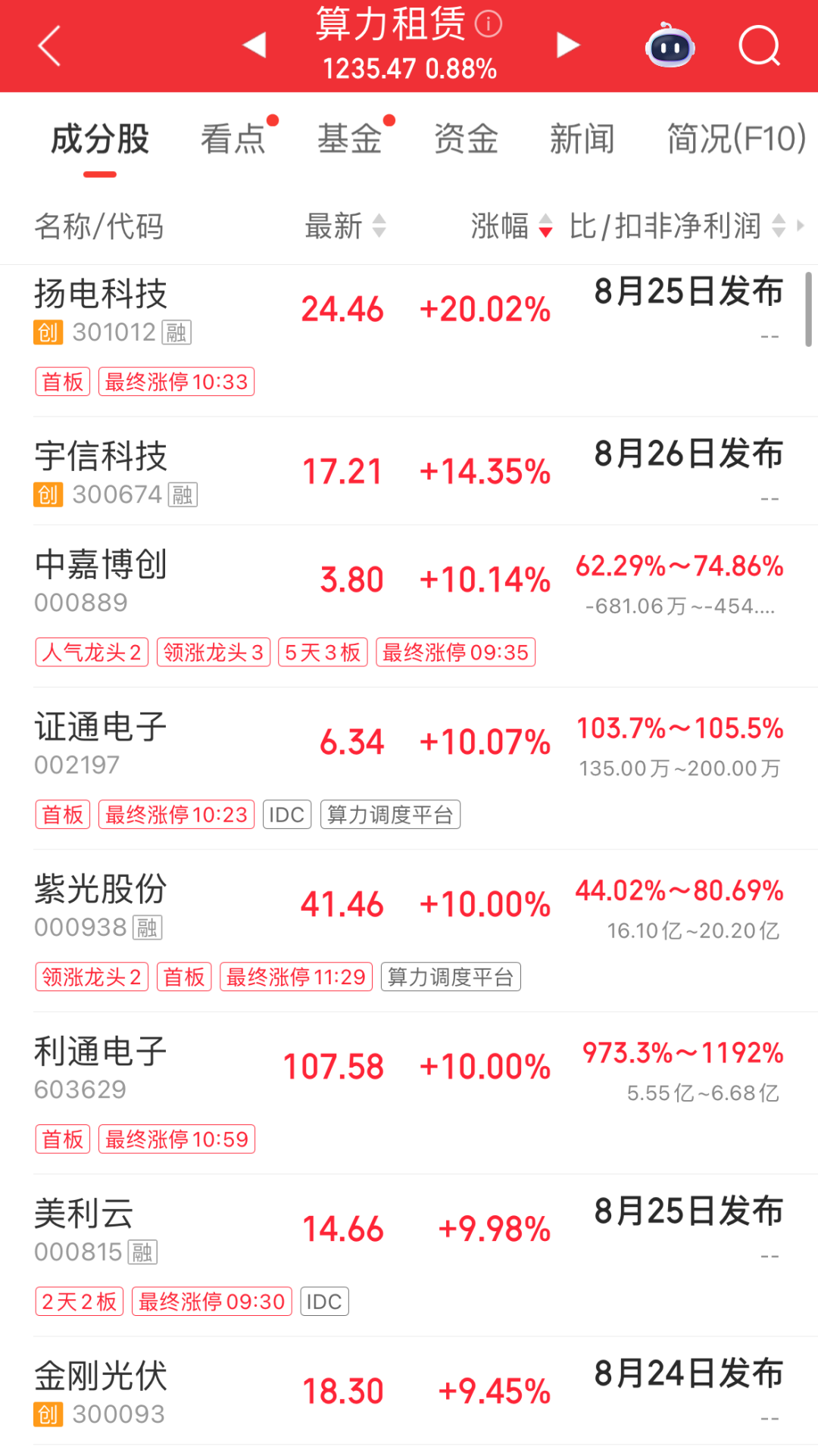Switch to the previous sector with left triangle
This screenshot has width=818, height=1456.
click(x=254, y=45)
